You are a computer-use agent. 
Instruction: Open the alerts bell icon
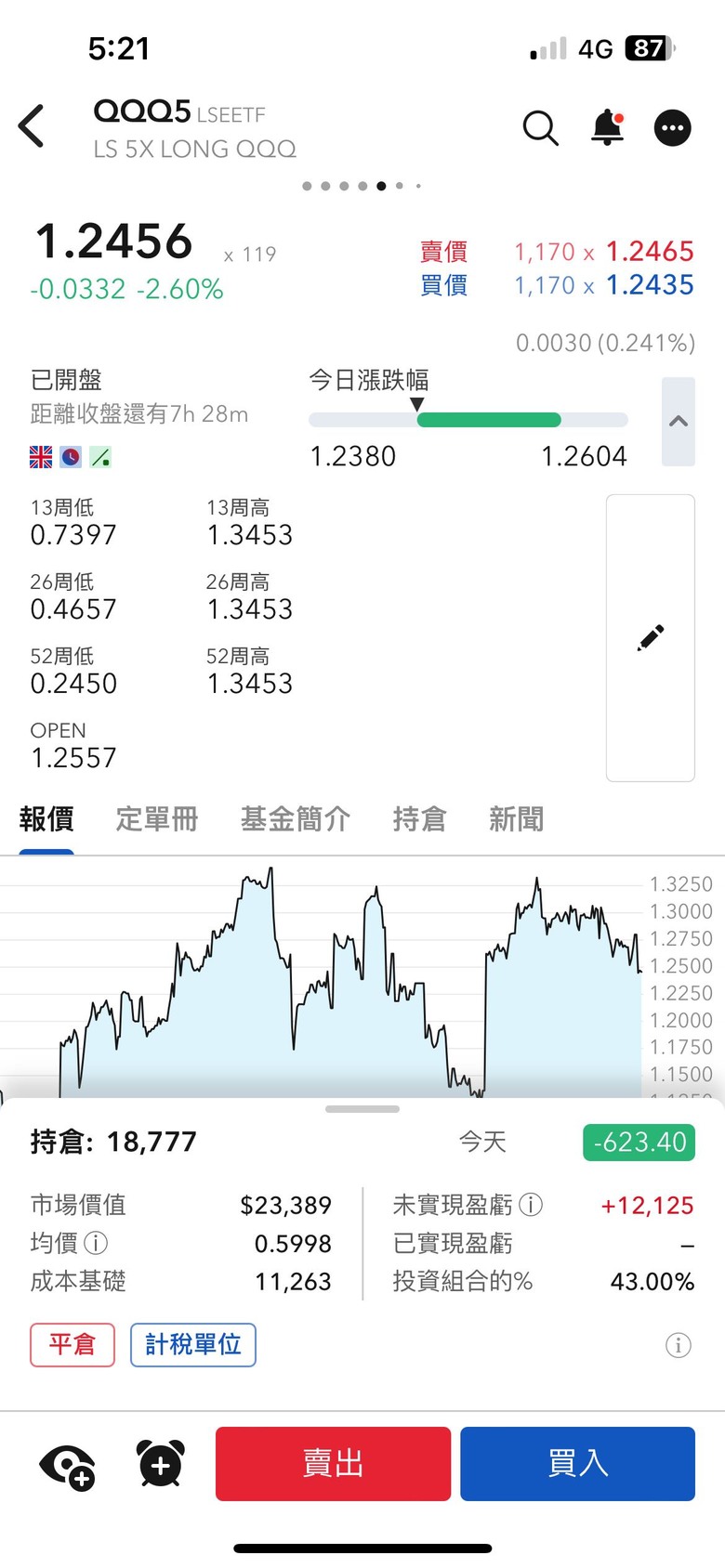click(x=607, y=127)
